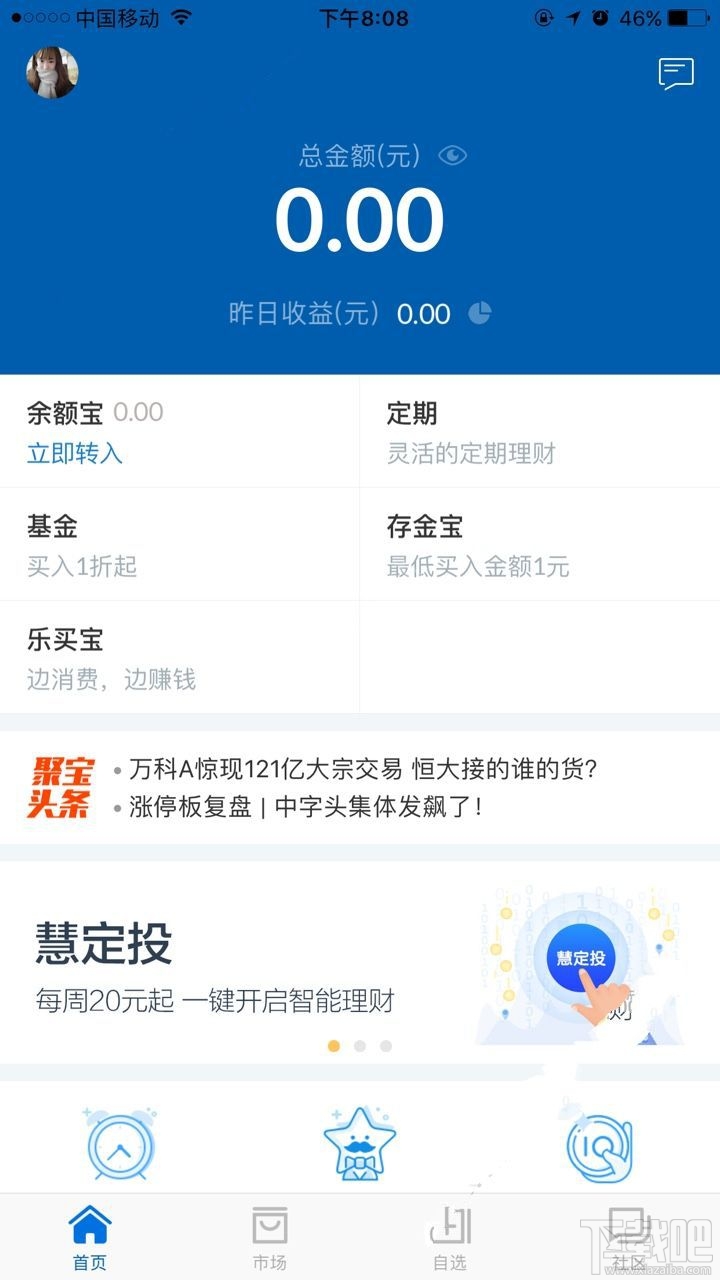Switch to the 社区 tab
The image size is (720, 1280).
pyautogui.click(x=630, y=1238)
